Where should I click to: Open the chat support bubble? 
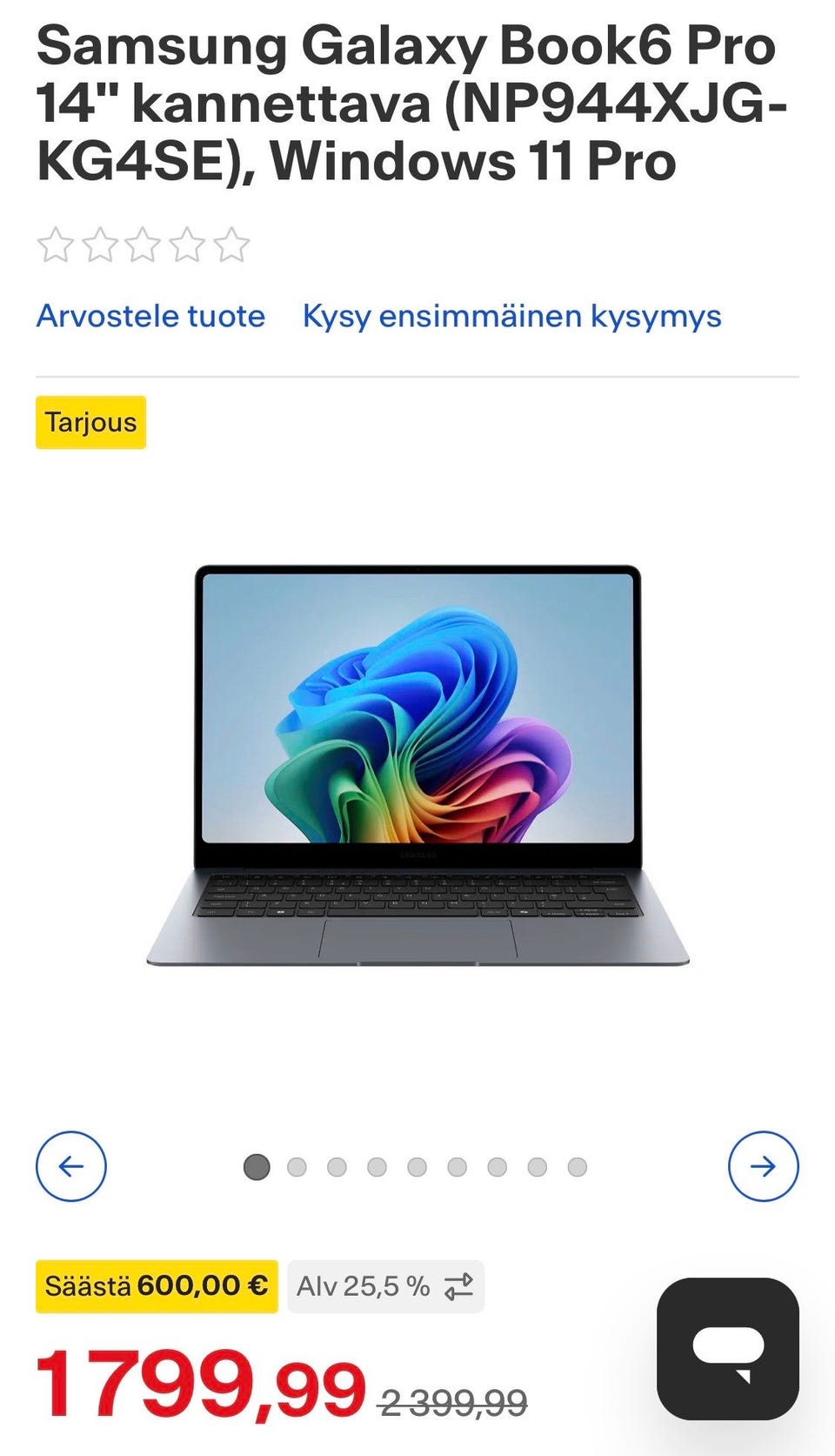click(x=728, y=1348)
